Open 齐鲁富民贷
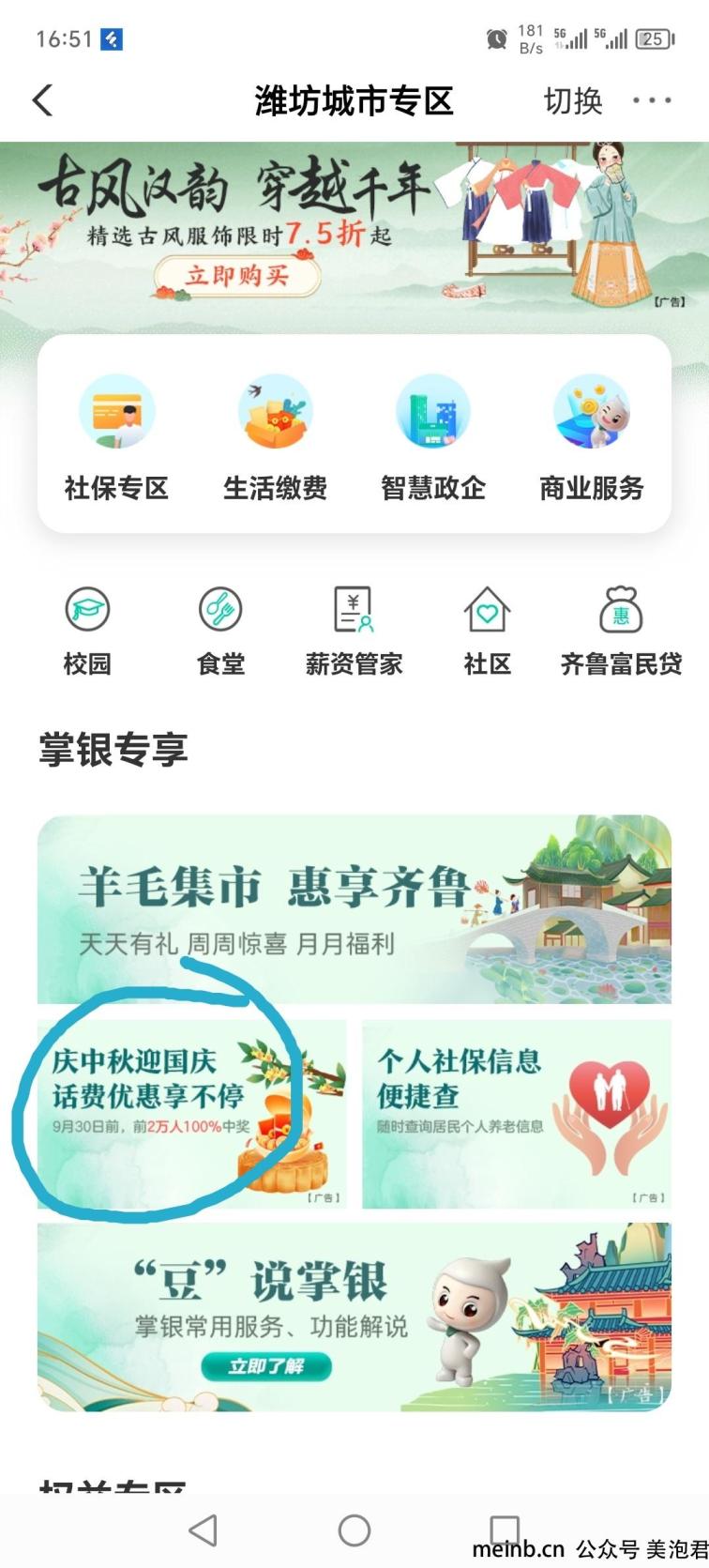This screenshot has width=709, height=1568. click(621, 631)
